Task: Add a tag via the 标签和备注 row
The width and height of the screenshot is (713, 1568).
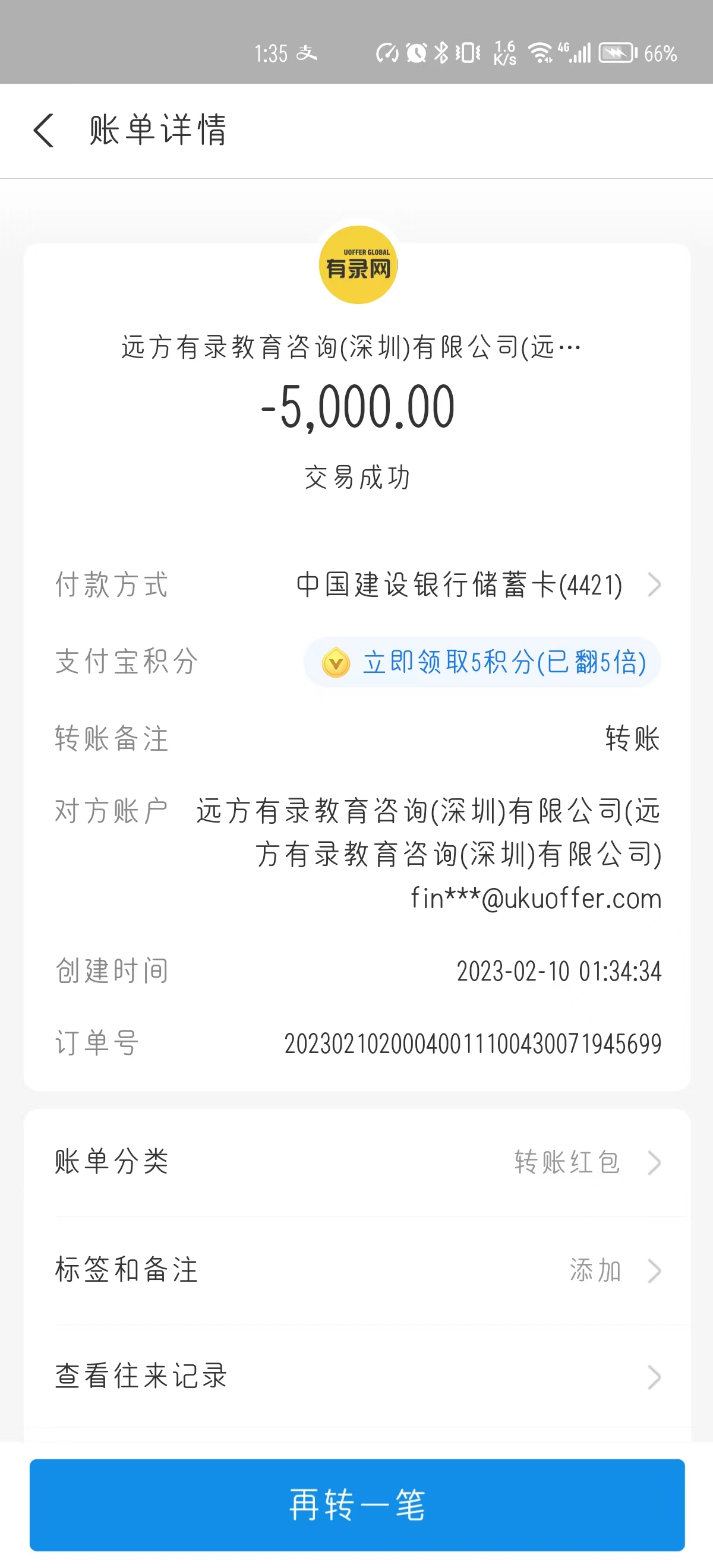Action: coord(357,1270)
